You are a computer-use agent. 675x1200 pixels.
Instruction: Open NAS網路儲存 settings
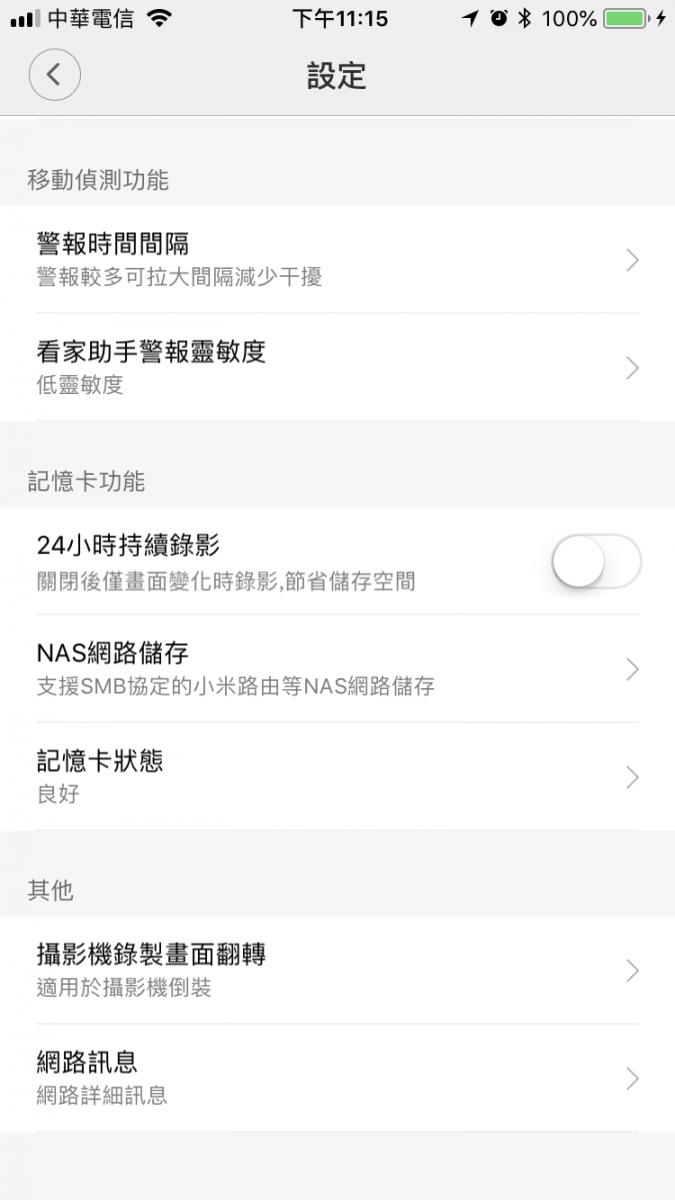(x=337, y=669)
